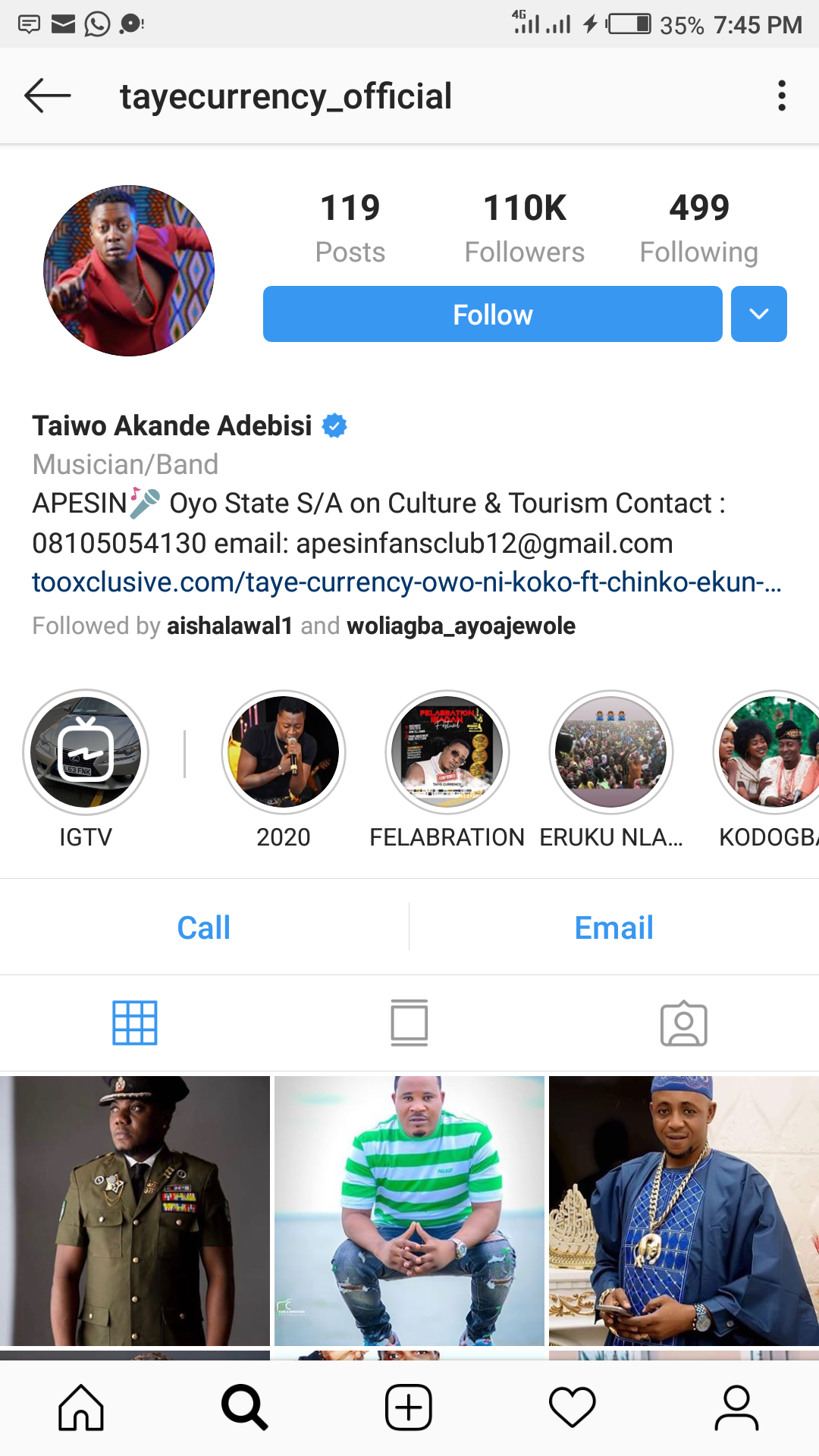Open the FELABRATION story highlight
The width and height of the screenshot is (819, 1456).
[x=447, y=770]
